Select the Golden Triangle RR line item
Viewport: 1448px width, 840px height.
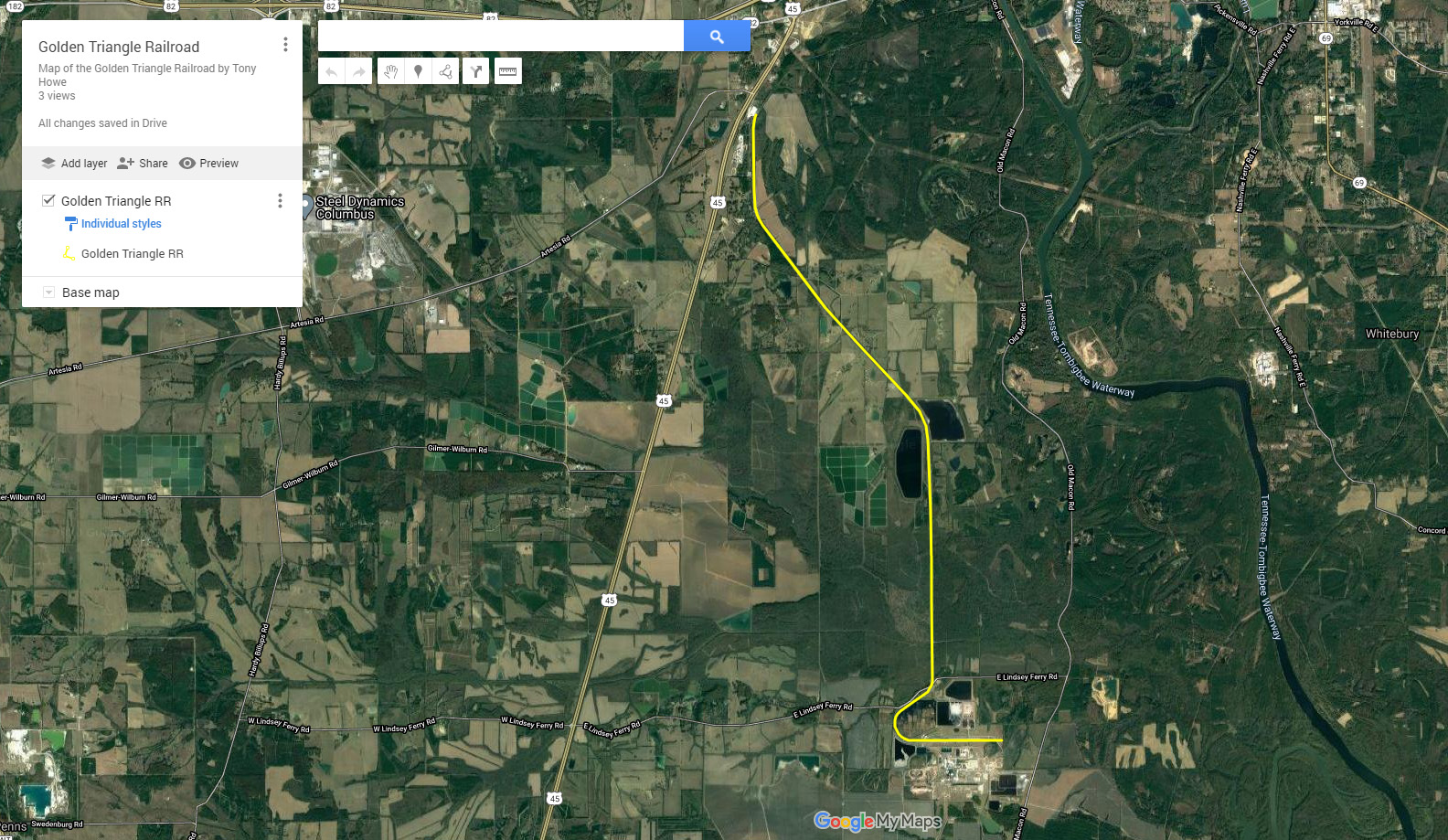click(132, 254)
